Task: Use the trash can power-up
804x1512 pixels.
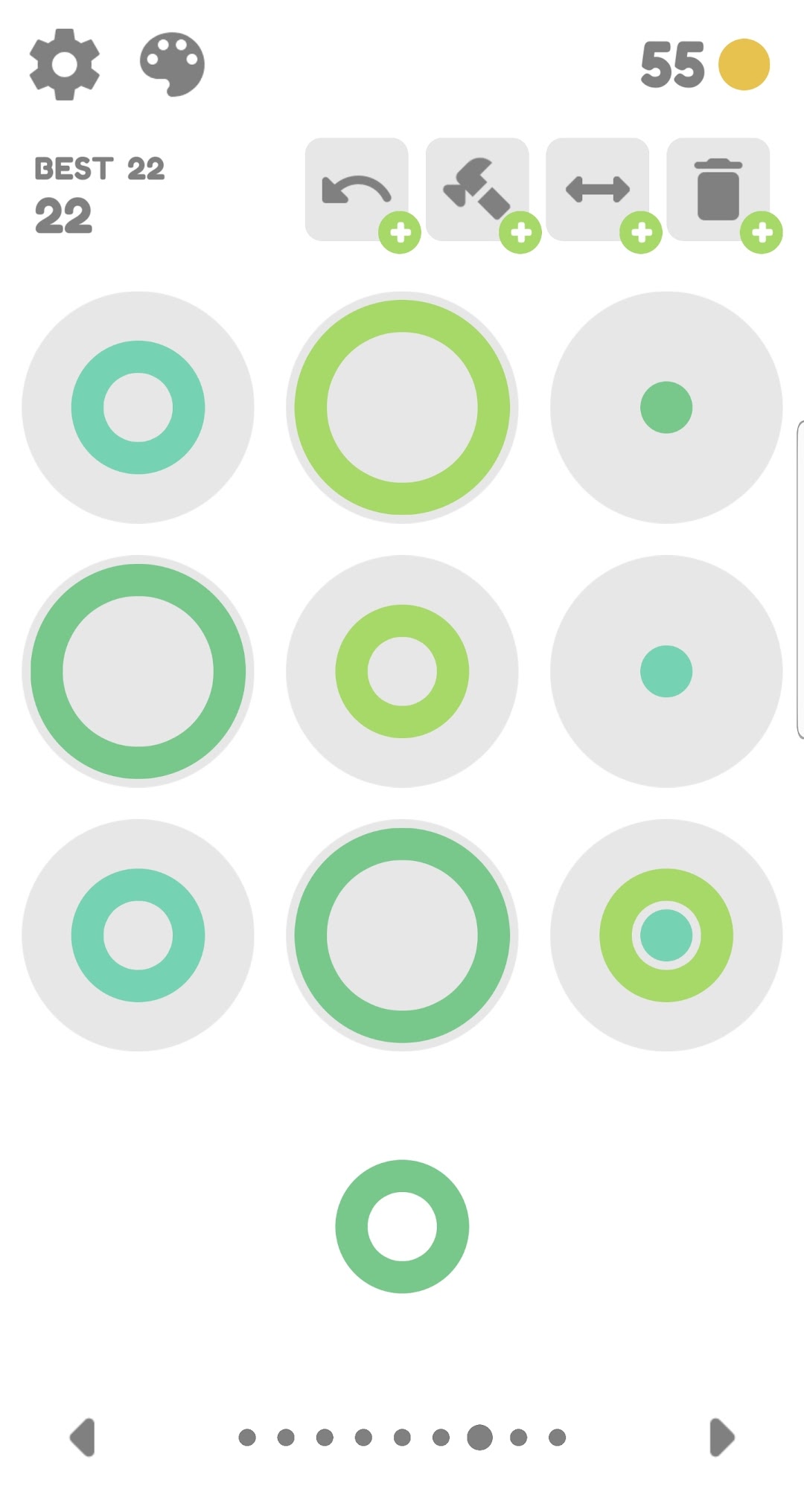Action: (718, 189)
